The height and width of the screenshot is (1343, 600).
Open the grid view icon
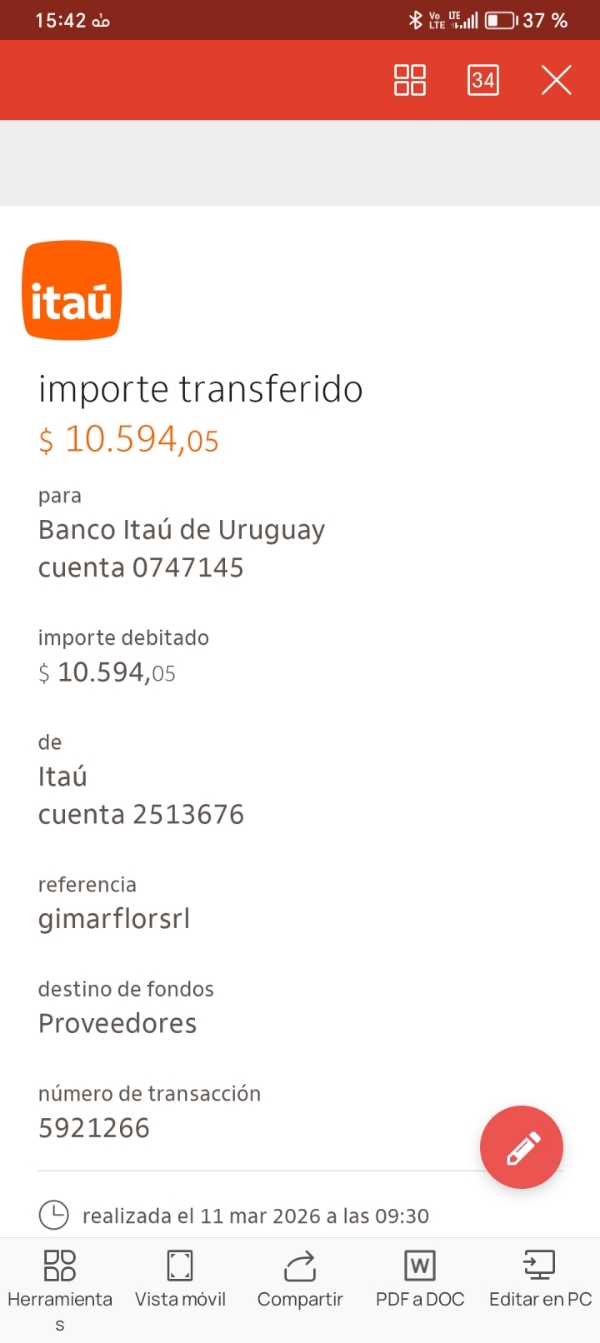(410, 80)
